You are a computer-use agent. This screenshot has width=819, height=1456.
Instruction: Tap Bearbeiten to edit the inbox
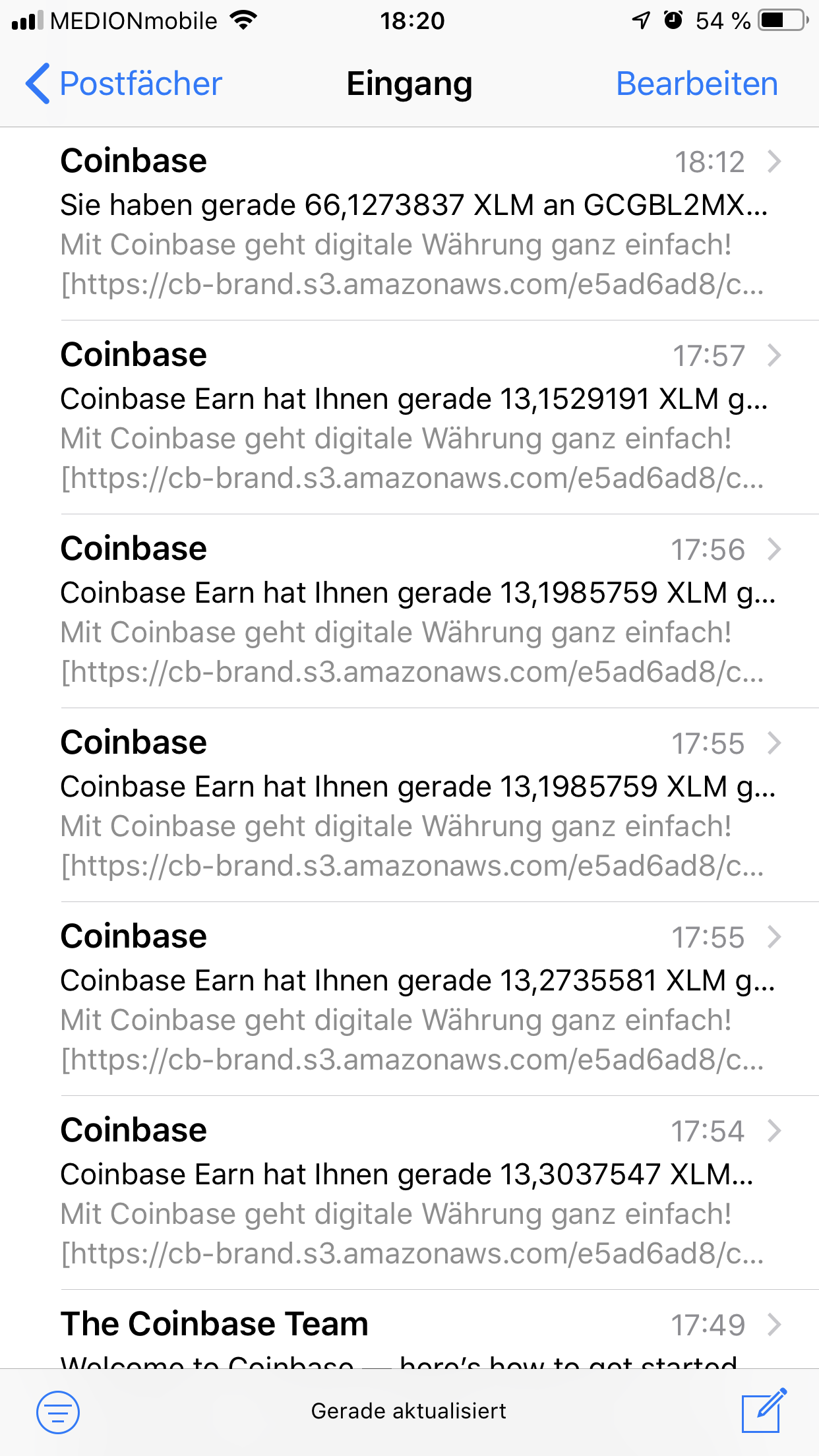click(x=696, y=84)
